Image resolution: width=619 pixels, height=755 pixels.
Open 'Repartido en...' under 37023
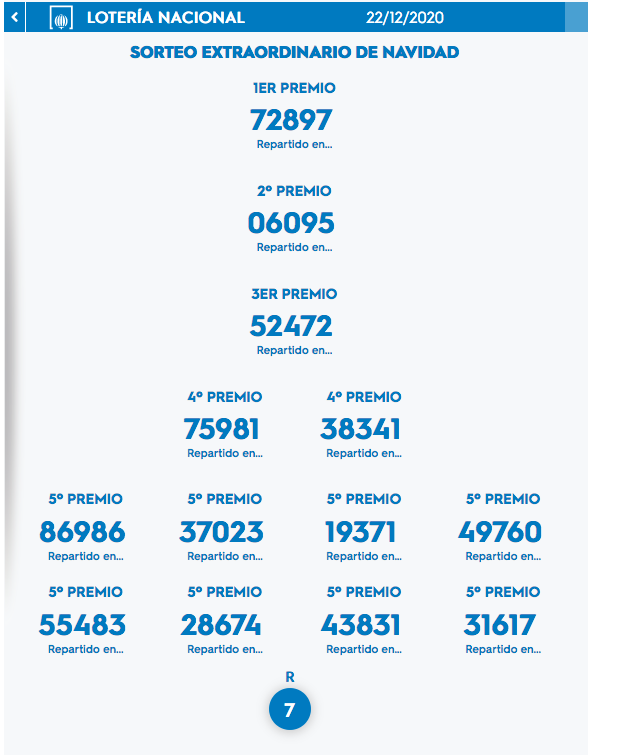[224, 557]
